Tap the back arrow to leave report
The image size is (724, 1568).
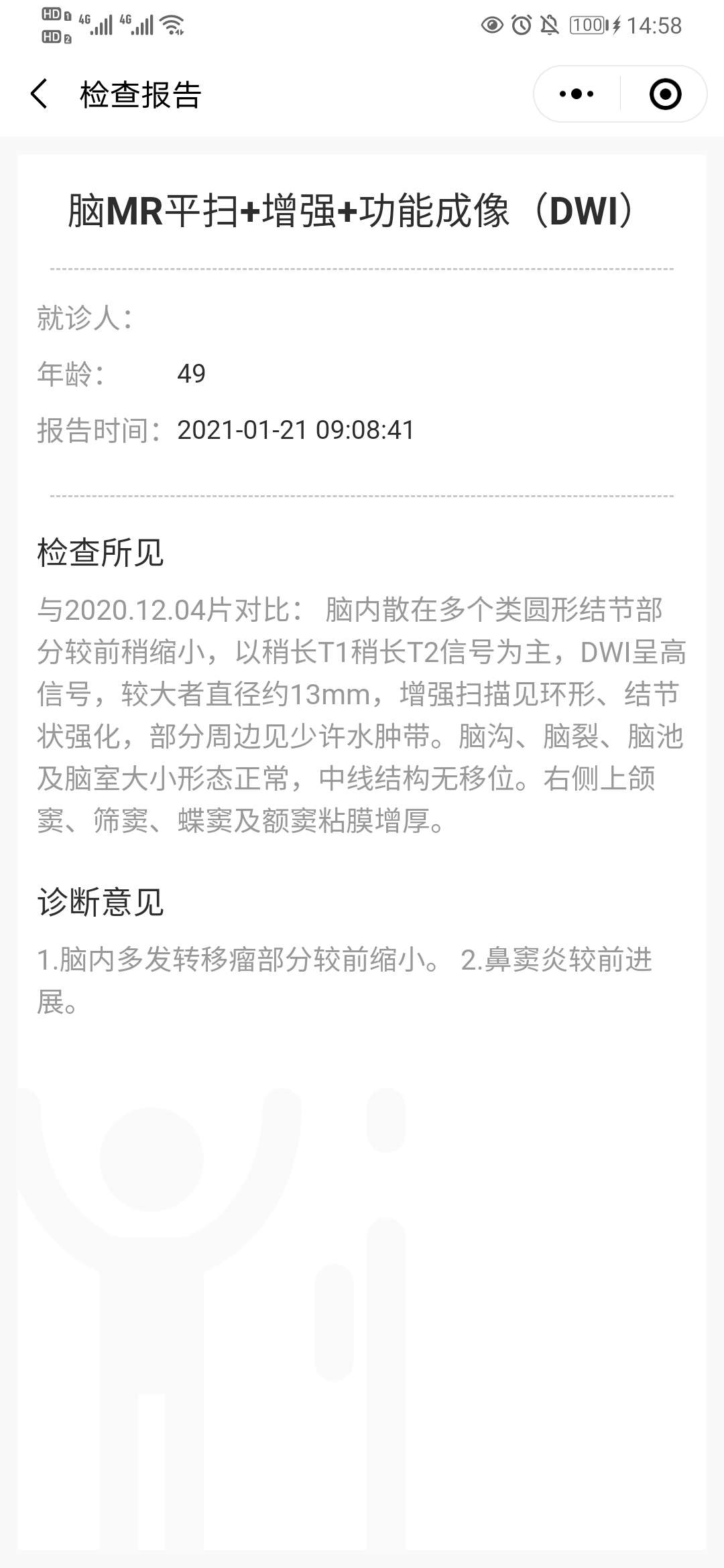point(38,94)
